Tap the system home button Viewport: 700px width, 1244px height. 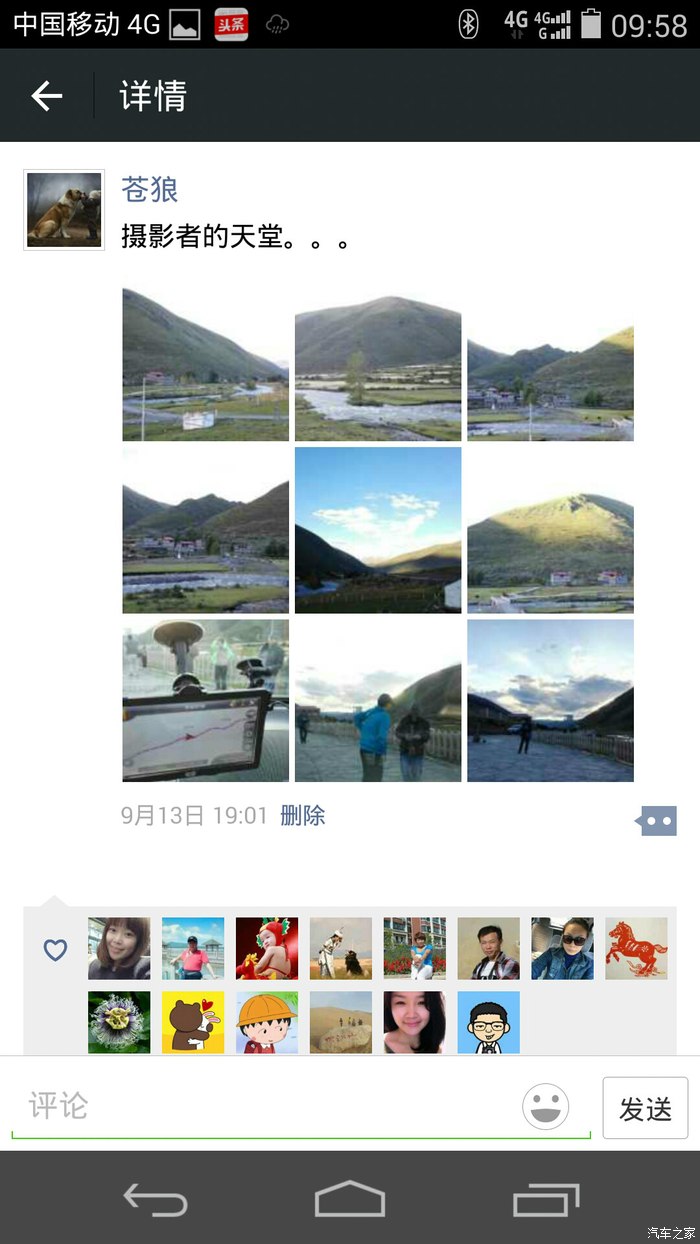click(349, 1198)
